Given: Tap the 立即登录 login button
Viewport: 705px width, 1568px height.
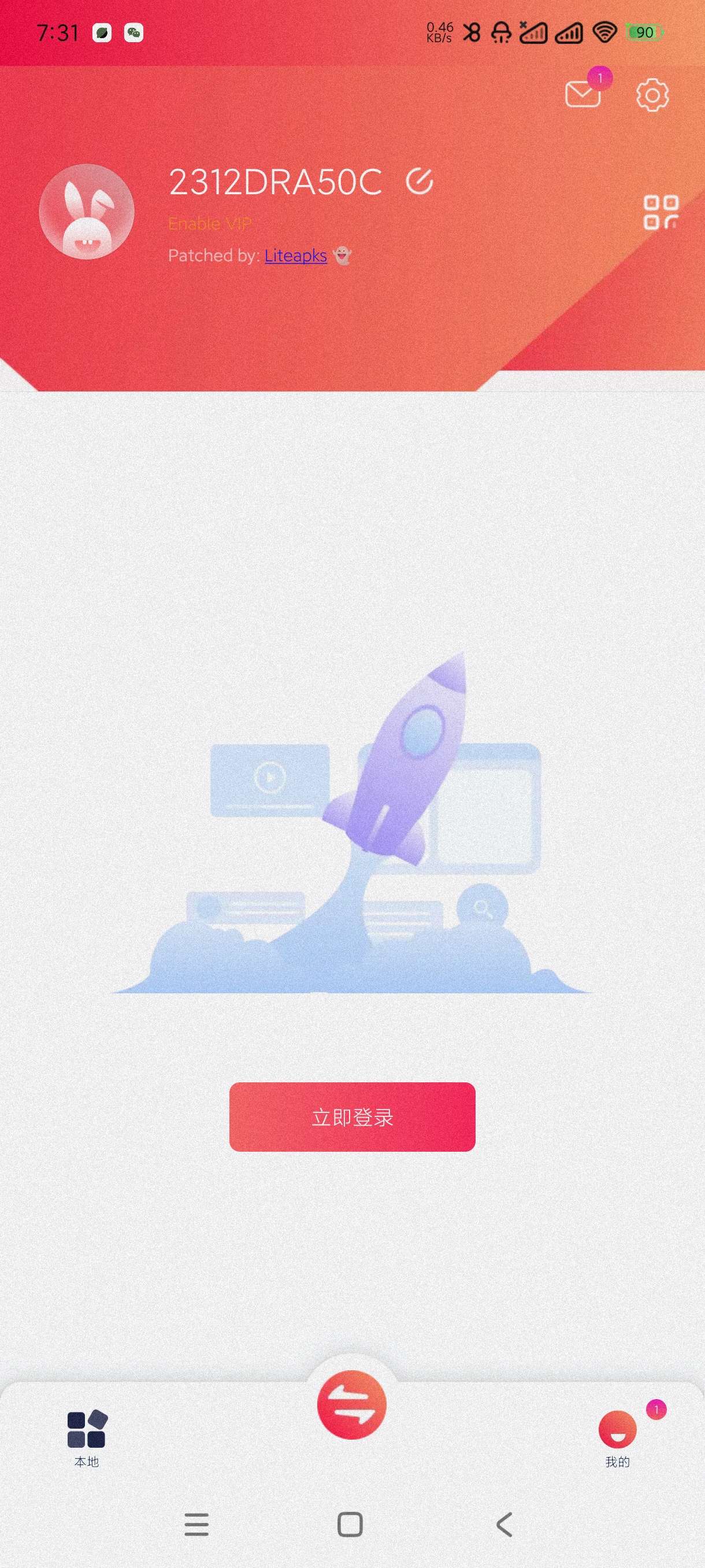Looking at the screenshot, I should [x=352, y=1117].
